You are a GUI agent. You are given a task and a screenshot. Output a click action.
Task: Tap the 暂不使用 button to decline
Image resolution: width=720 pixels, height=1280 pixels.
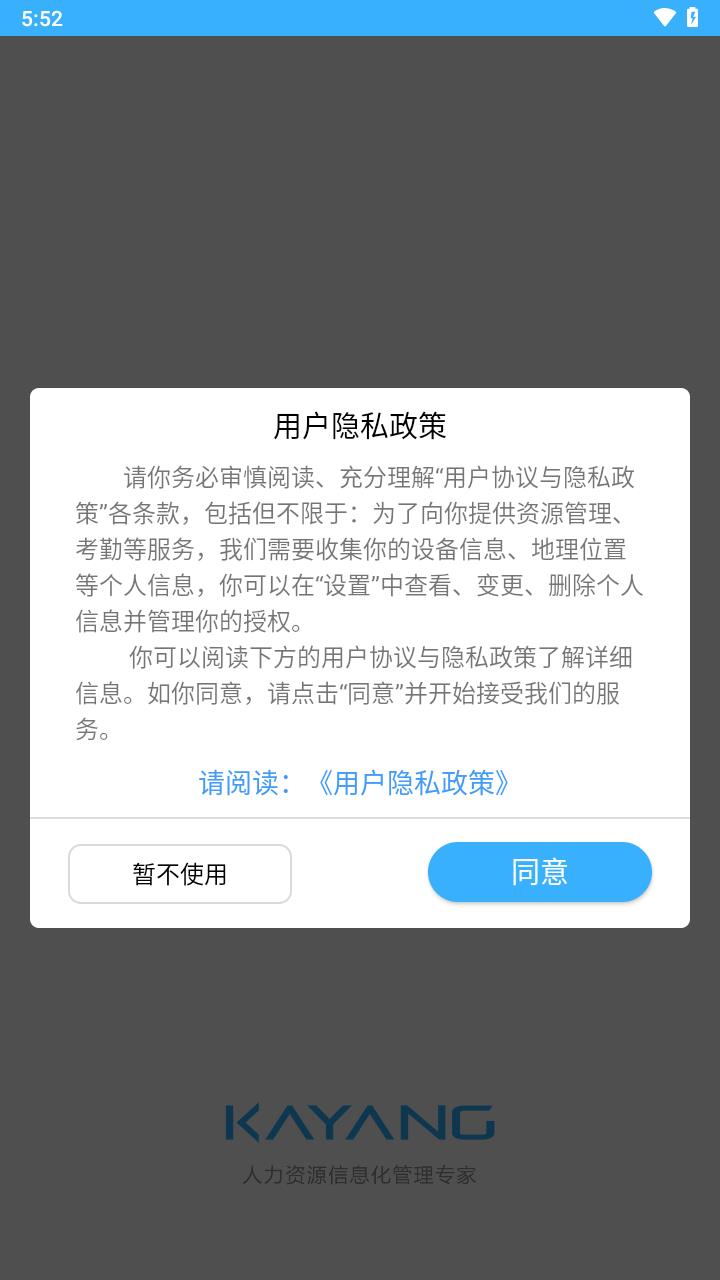180,873
